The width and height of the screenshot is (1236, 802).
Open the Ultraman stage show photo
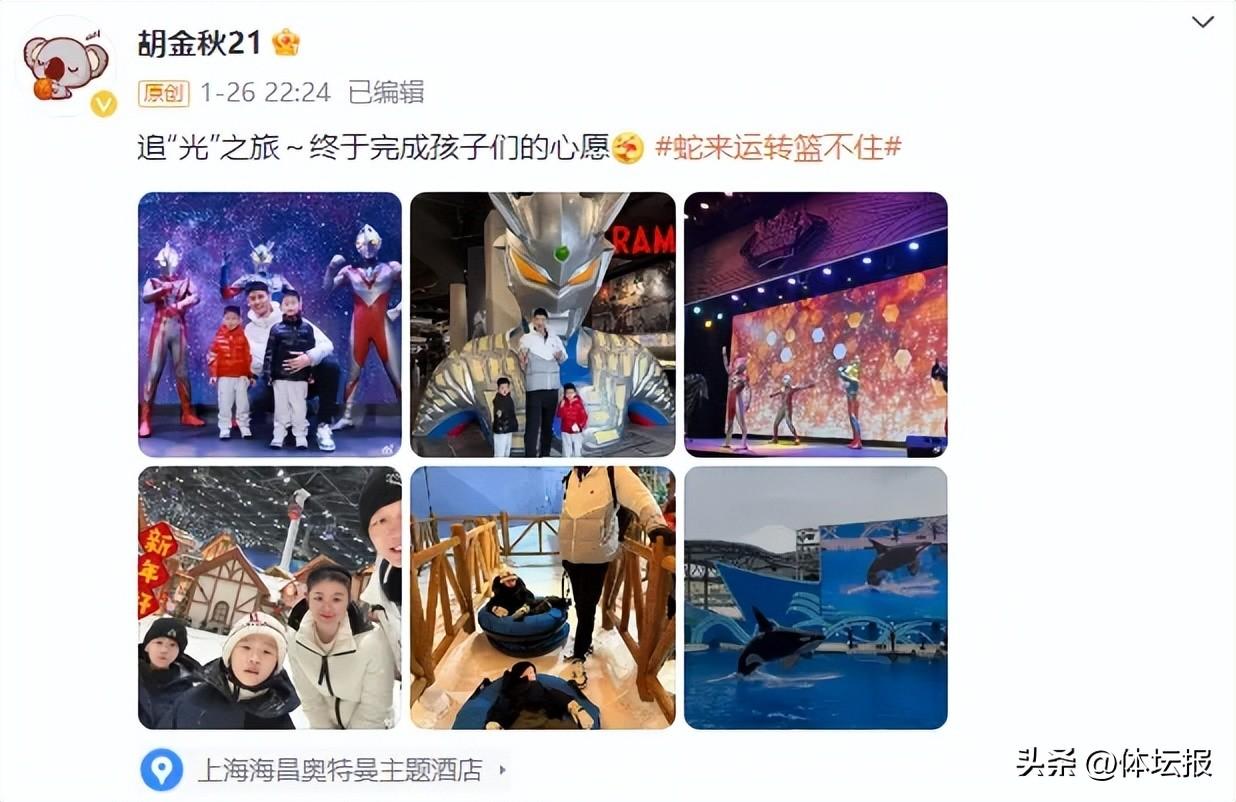pyautogui.click(x=815, y=324)
